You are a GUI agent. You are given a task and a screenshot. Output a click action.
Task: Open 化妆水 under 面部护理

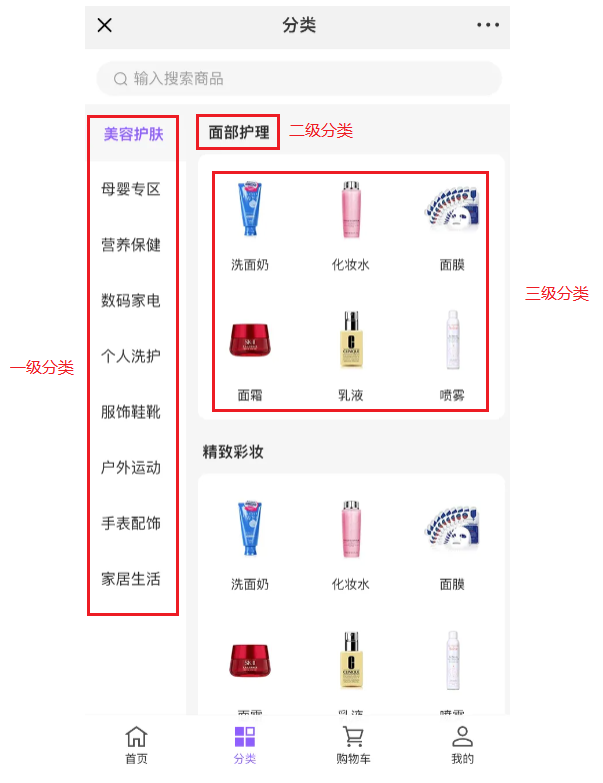click(x=351, y=225)
